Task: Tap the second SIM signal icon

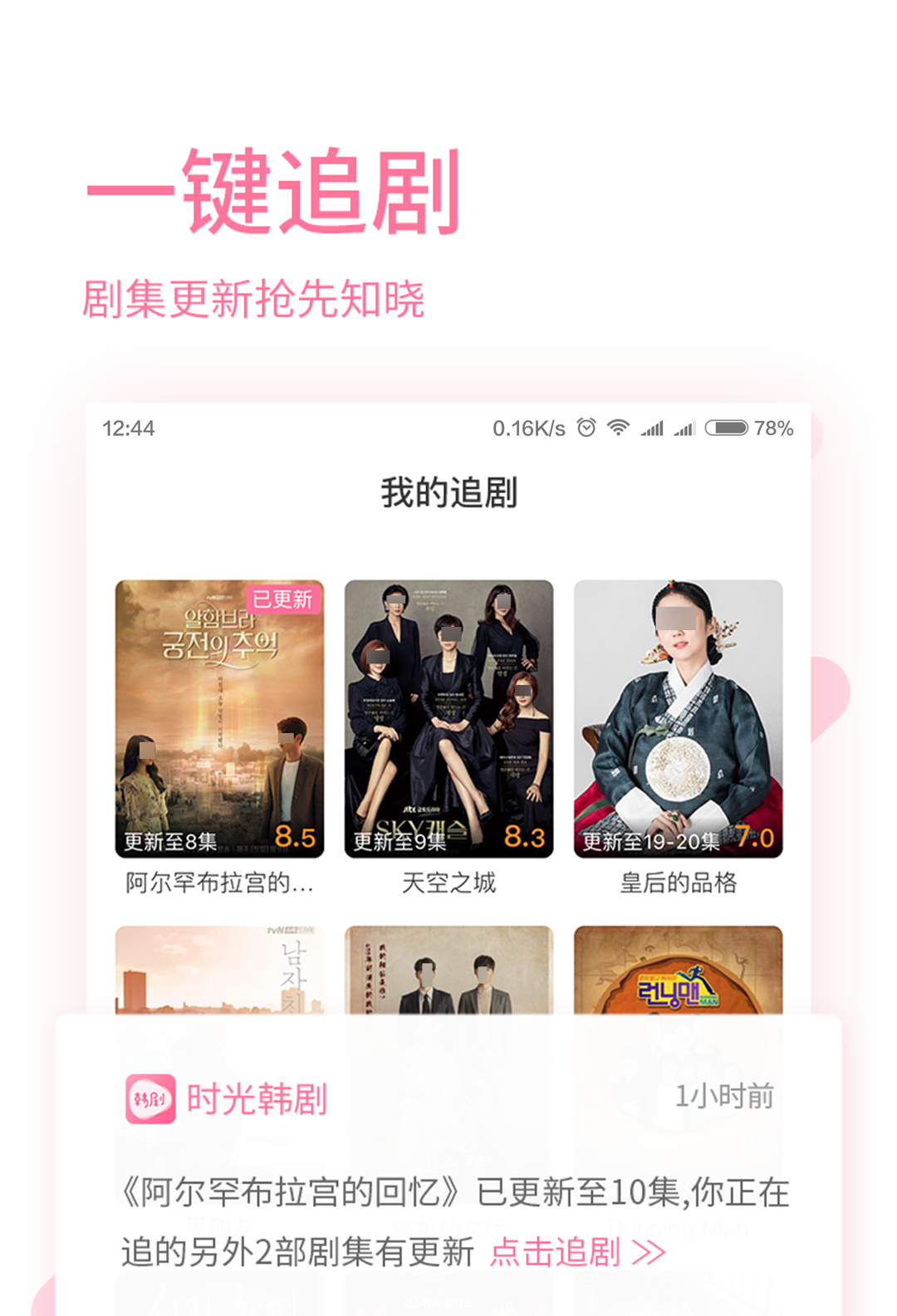Action: tap(684, 428)
